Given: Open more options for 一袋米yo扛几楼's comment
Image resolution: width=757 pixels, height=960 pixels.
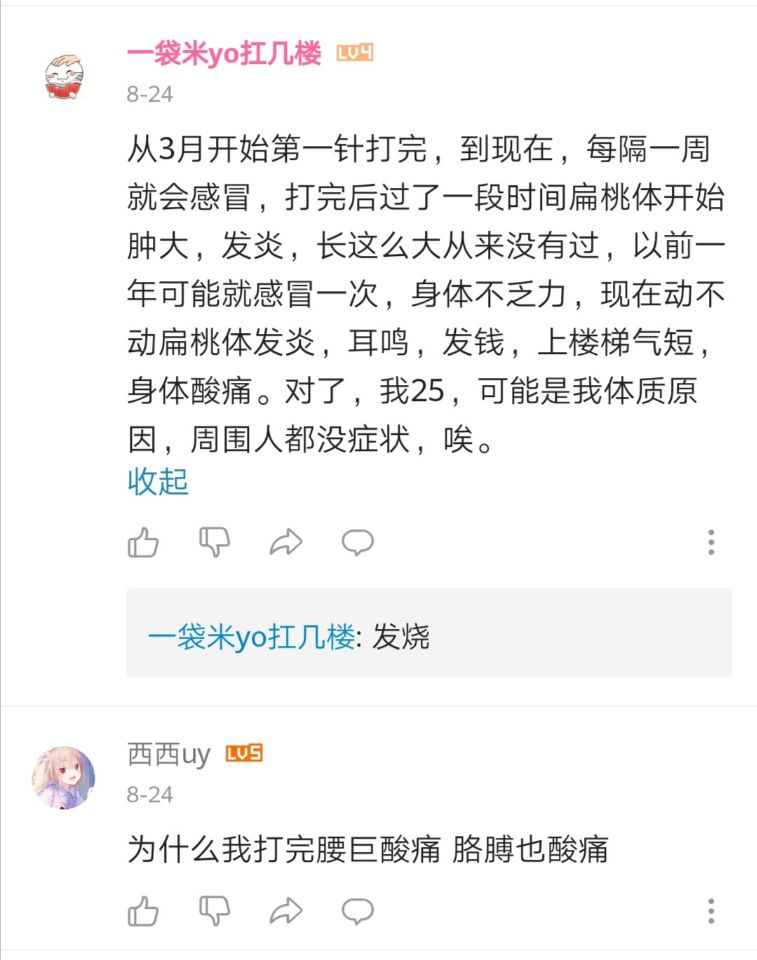Looking at the screenshot, I should 711,542.
